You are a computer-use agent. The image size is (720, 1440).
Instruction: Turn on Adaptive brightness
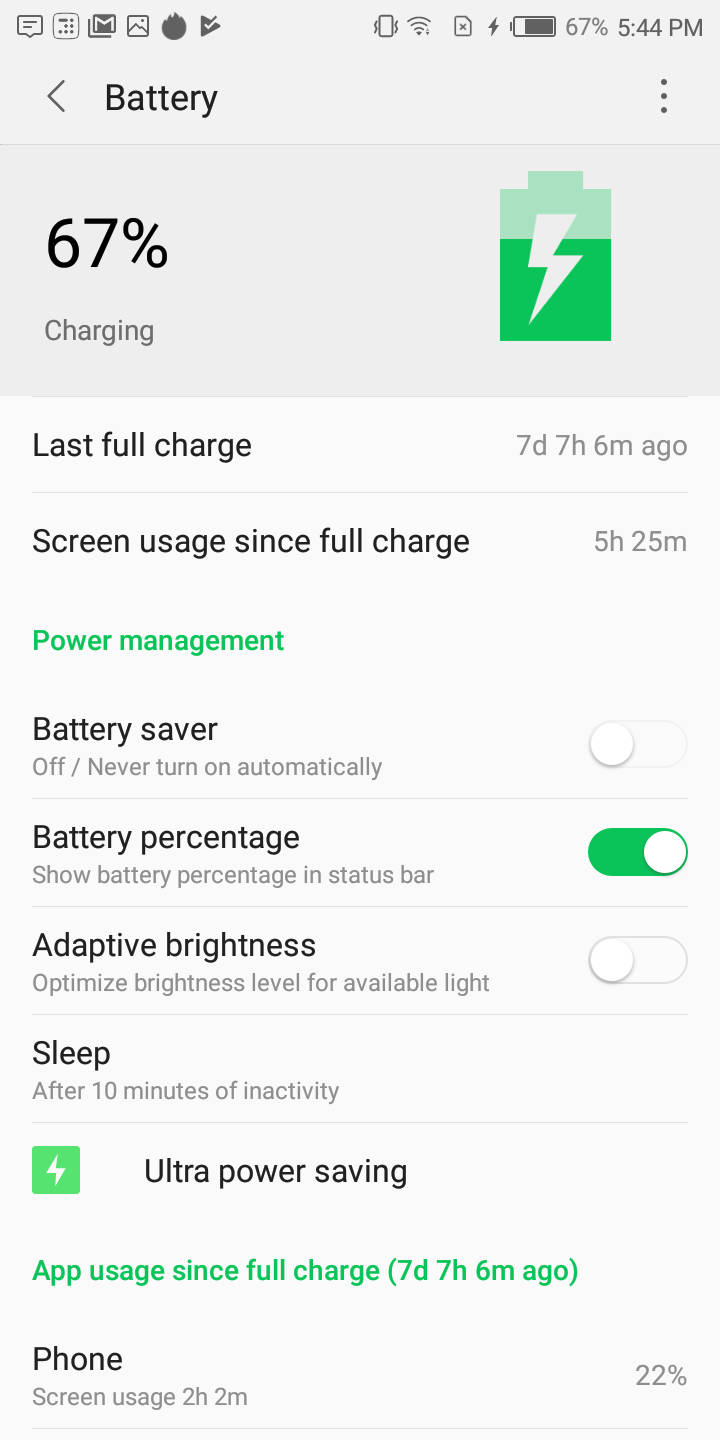click(637, 960)
